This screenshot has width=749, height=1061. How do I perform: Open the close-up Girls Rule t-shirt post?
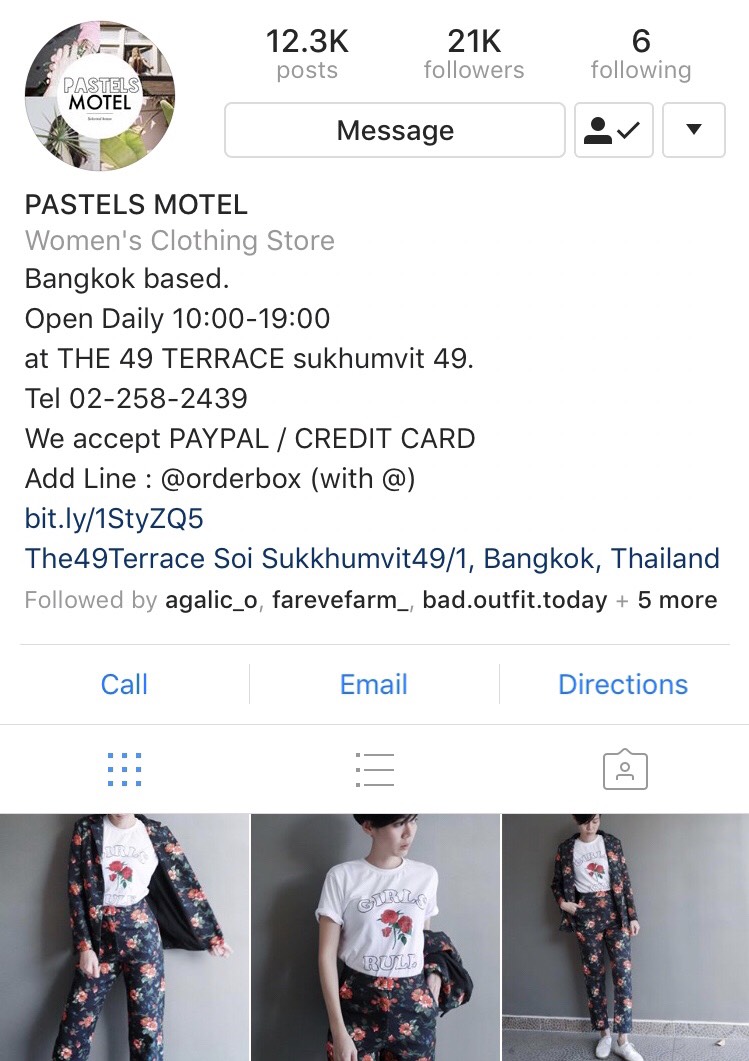coord(374,937)
